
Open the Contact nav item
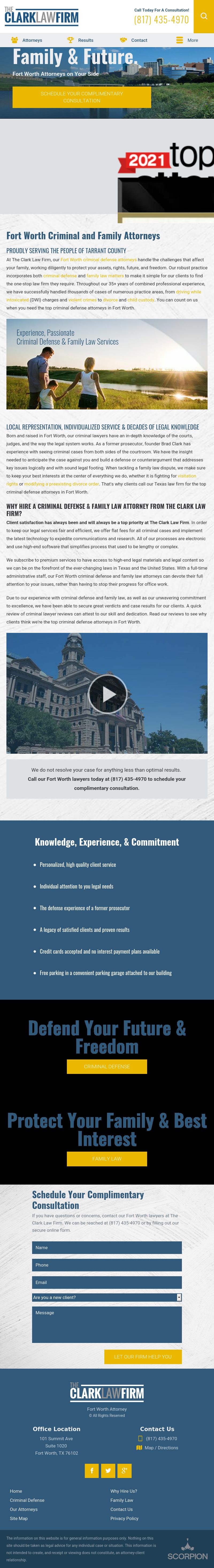(x=134, y=40)
